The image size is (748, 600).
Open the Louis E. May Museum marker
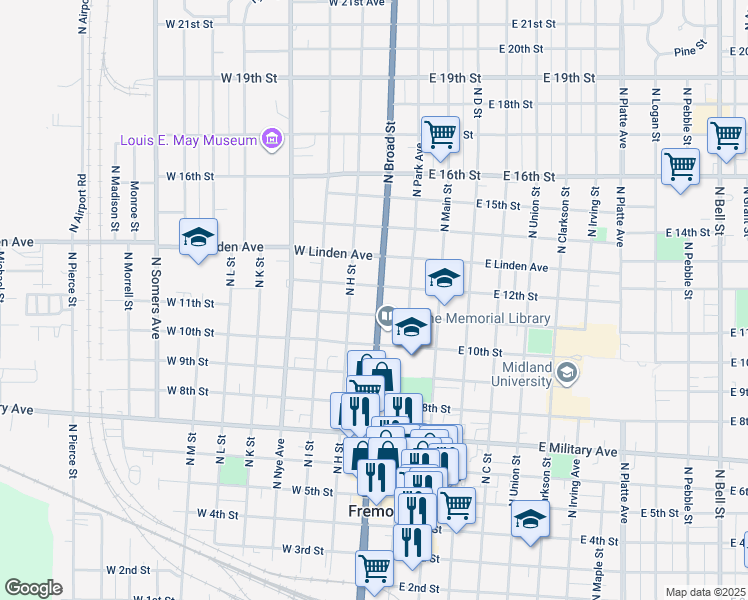click(271, 140)
